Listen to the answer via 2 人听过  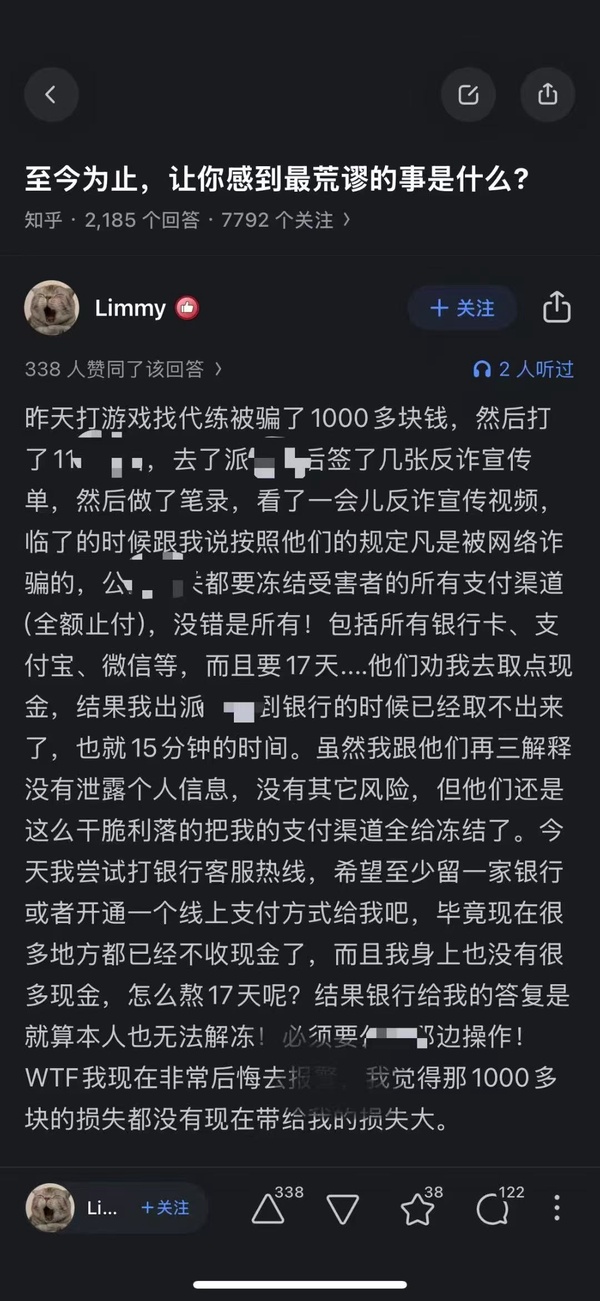(523, 370)
